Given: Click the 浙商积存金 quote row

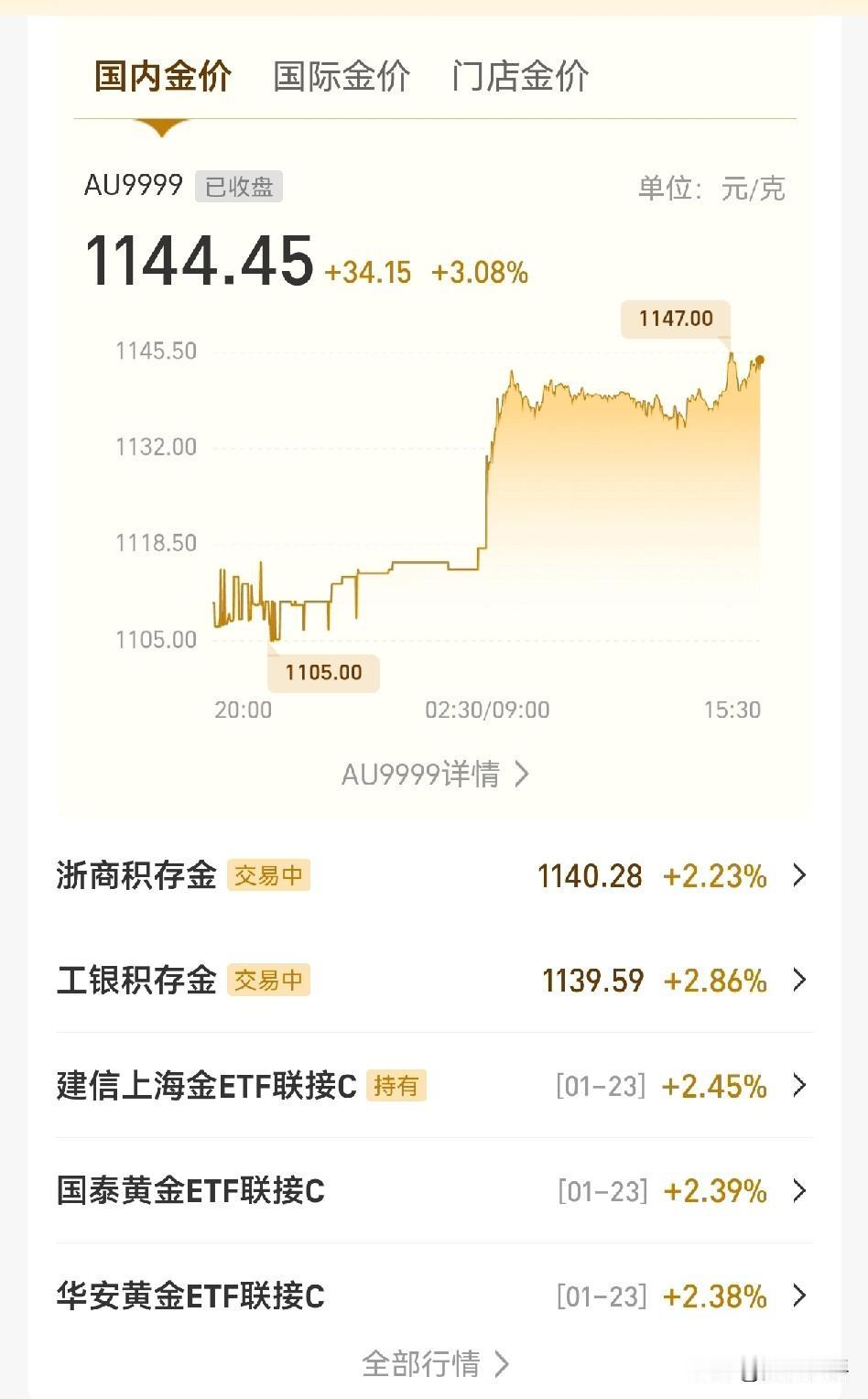Looking at the screenshot, I should [x=434, y=876].
